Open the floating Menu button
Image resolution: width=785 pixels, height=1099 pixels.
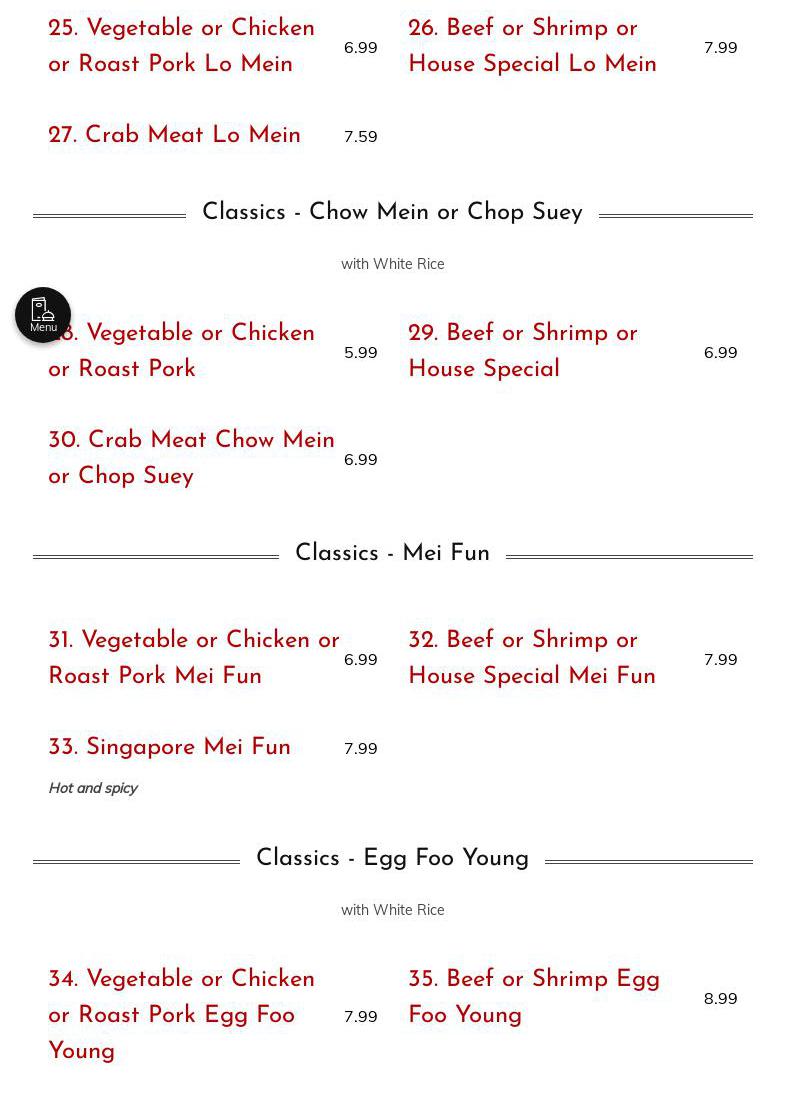(x=43, y=315)
